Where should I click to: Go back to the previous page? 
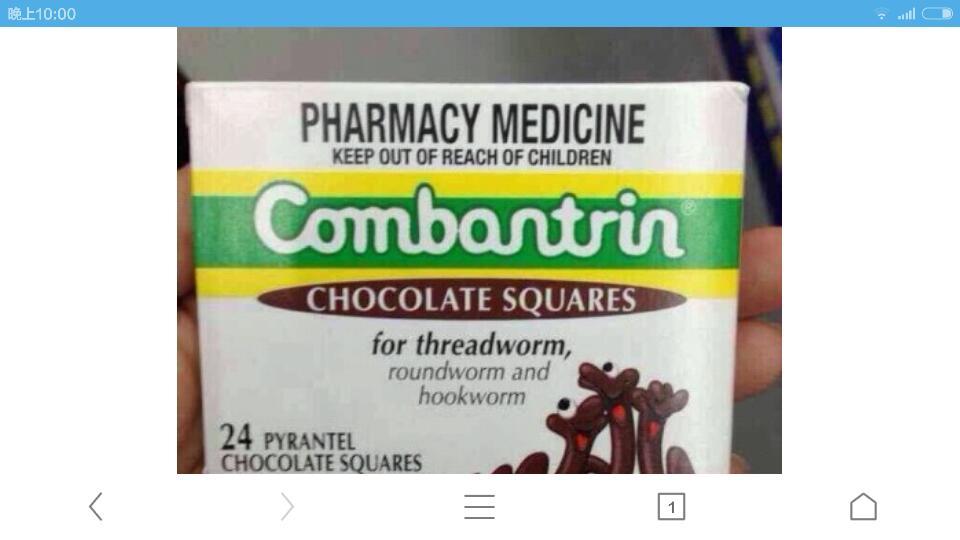[96, 507]
